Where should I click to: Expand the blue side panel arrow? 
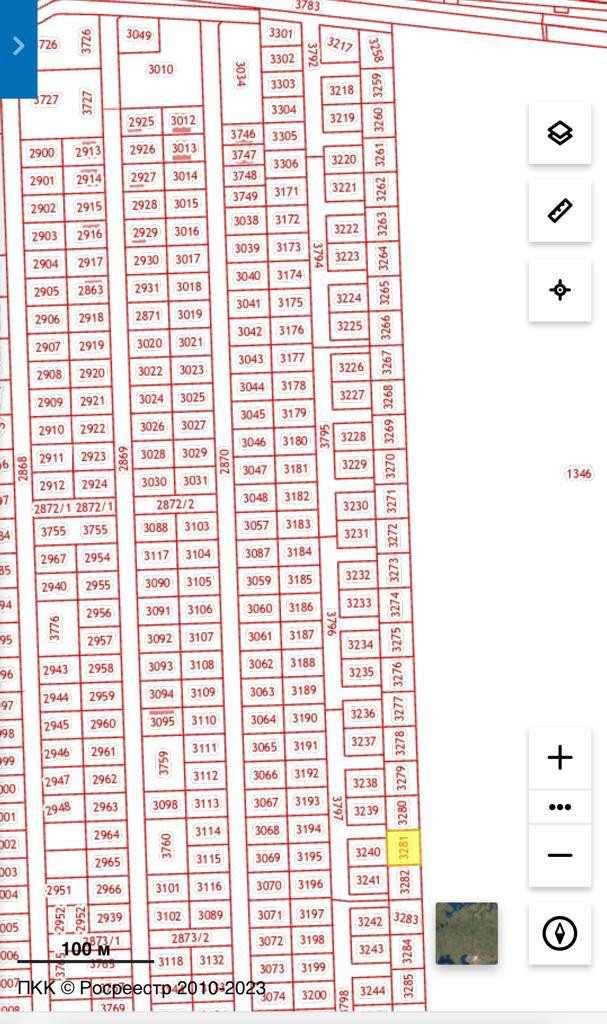[x=18, y=46]
